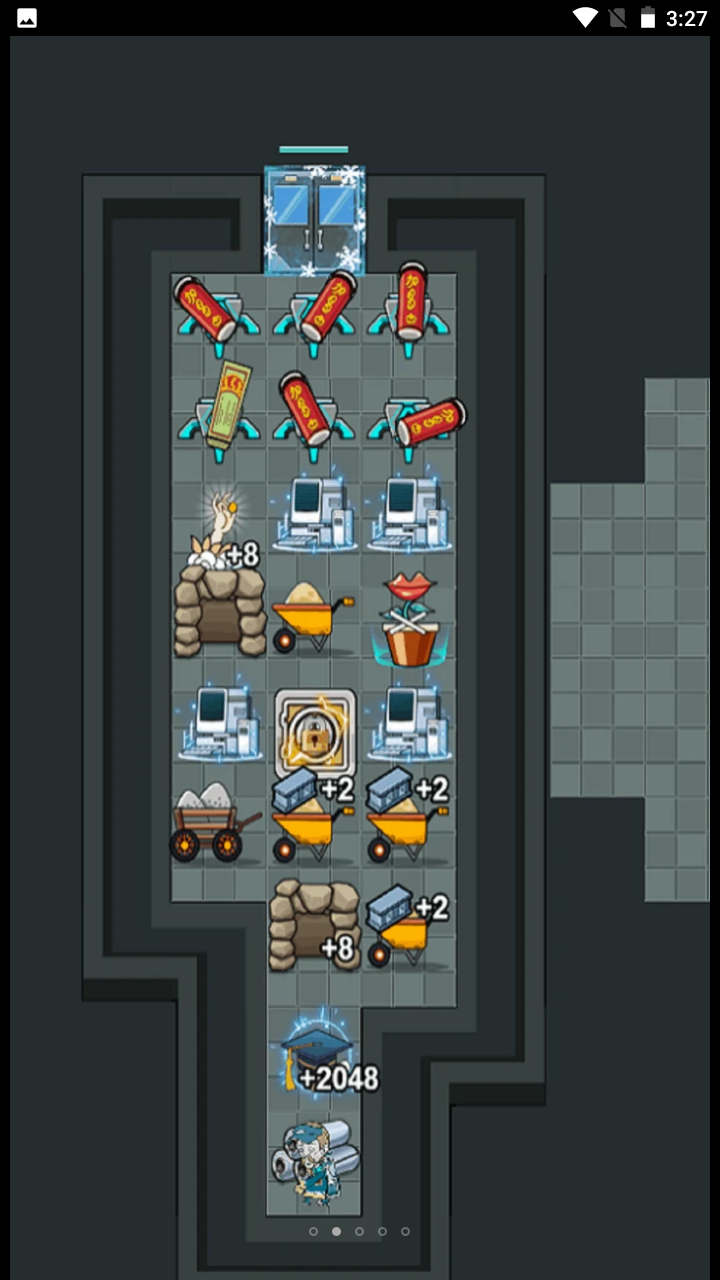Jump to the first screenshot page dot
The width and height of the screenshot is (720, 1280).
click(313, 1231)
